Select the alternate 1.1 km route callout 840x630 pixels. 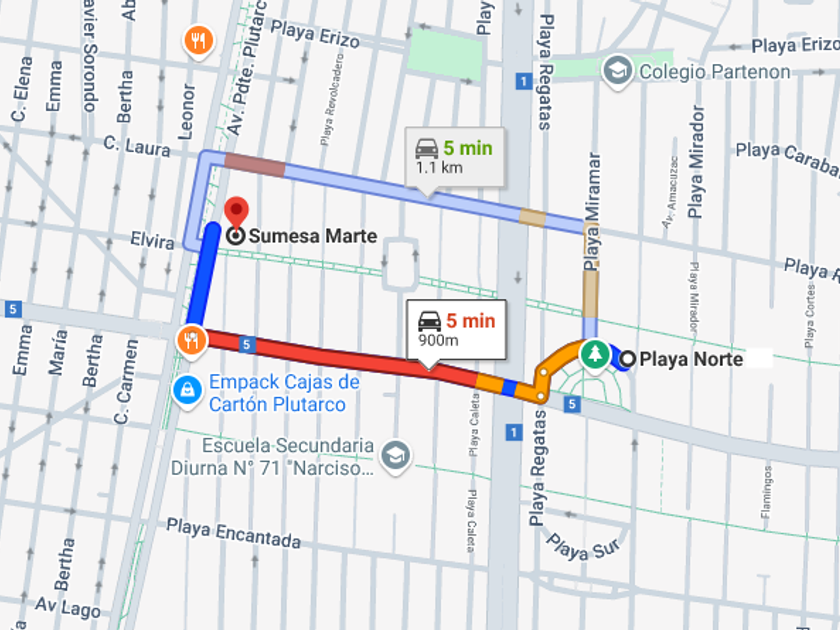tap(454, 158)
